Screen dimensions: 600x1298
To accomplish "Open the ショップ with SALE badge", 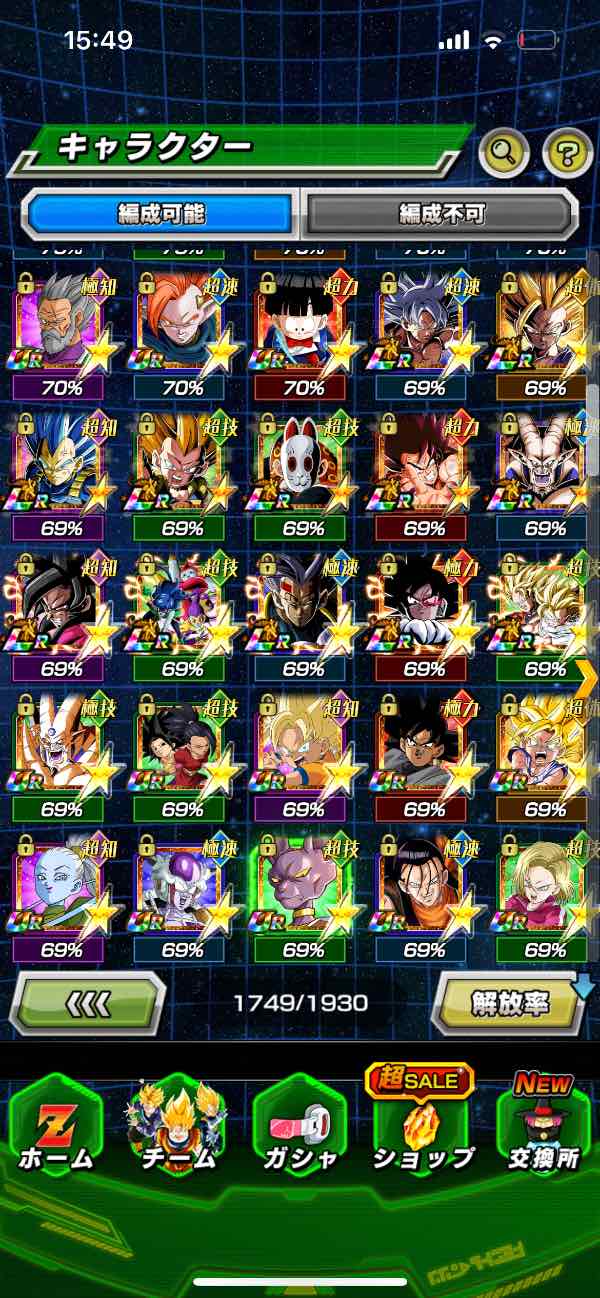I will tap(421, 1125).
